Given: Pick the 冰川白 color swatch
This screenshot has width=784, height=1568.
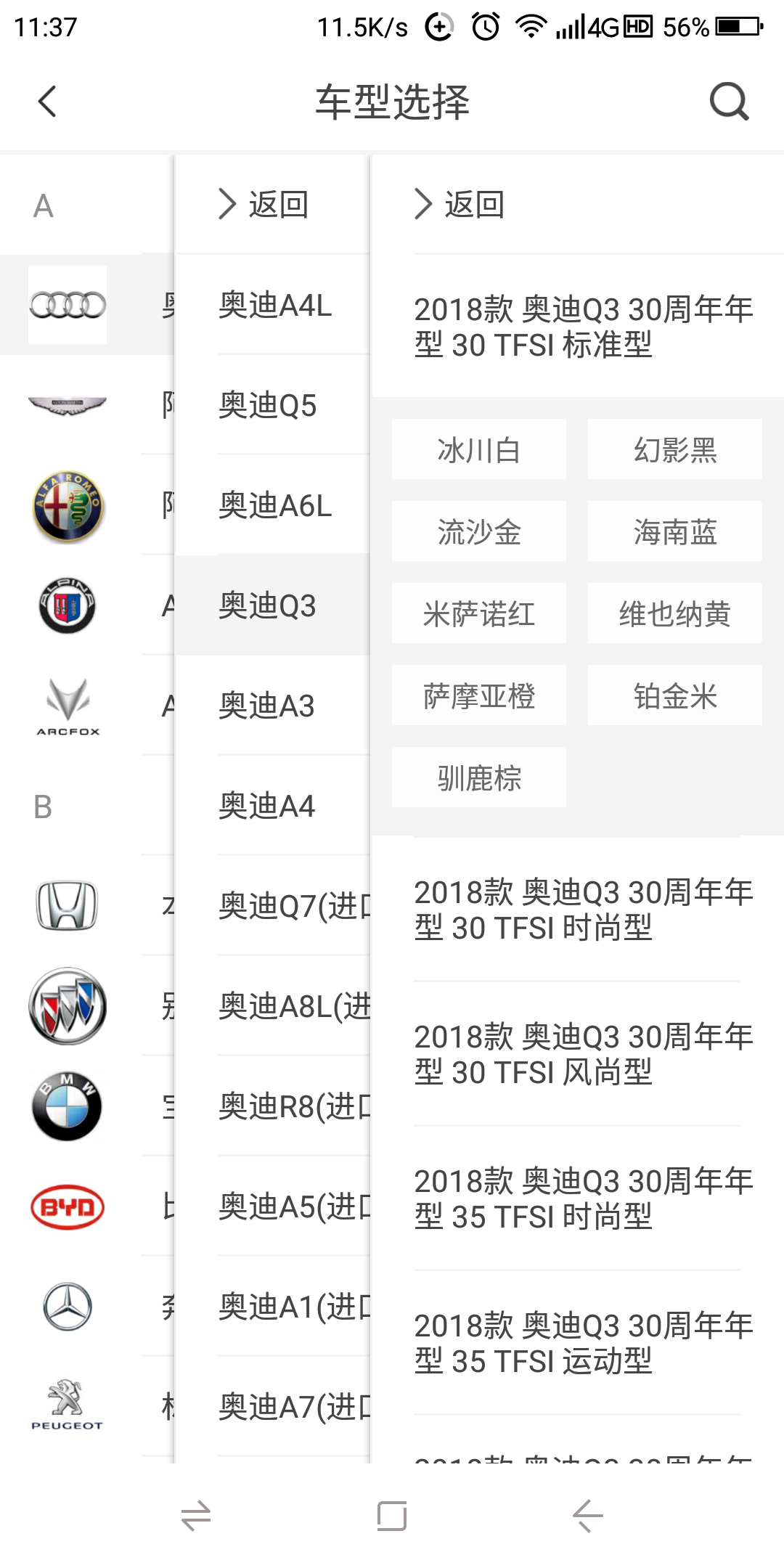Looking at the screenshot, I should point(478,450).
